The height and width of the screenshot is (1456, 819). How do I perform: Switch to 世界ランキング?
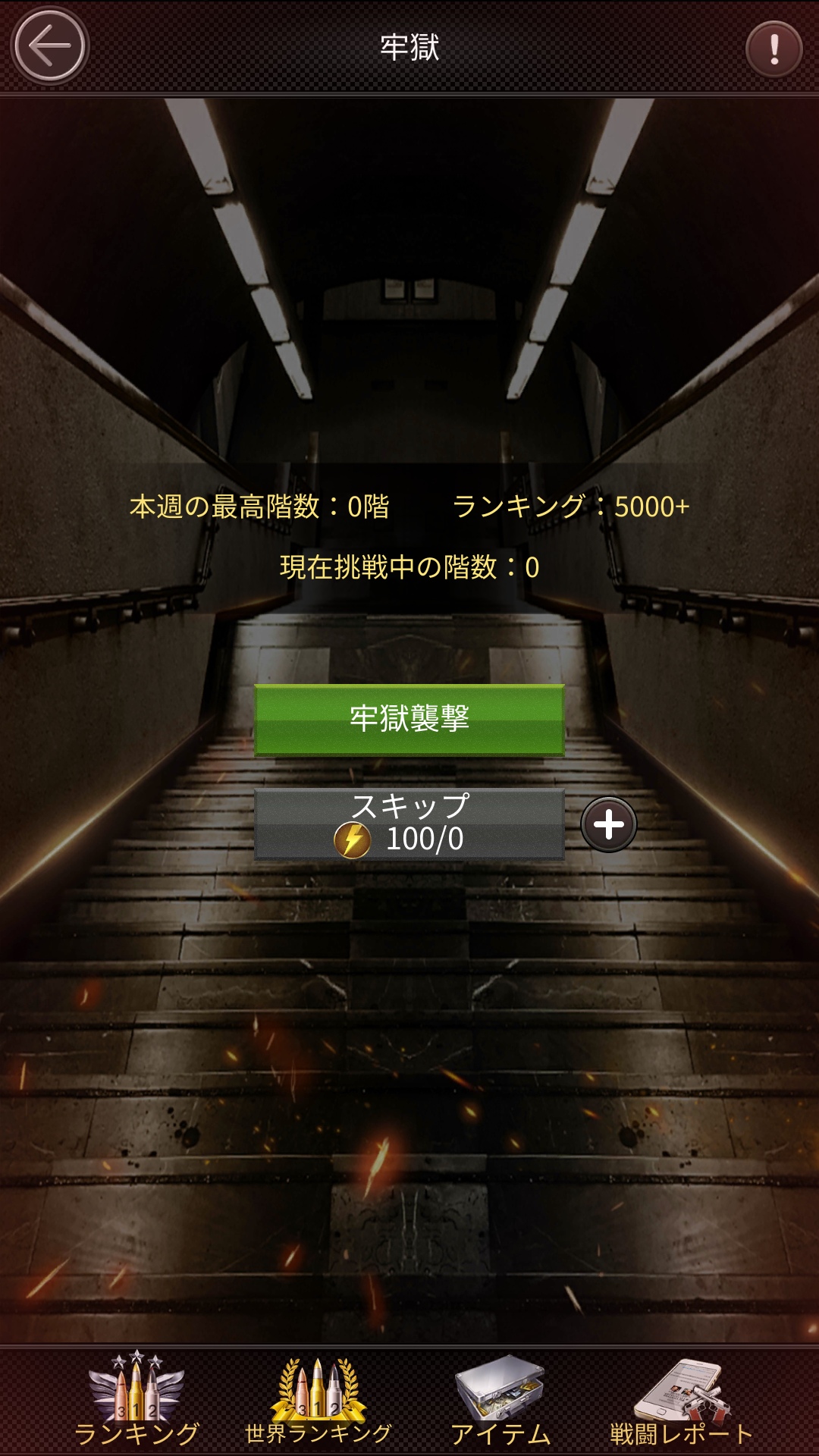(x=318, y=1400)
